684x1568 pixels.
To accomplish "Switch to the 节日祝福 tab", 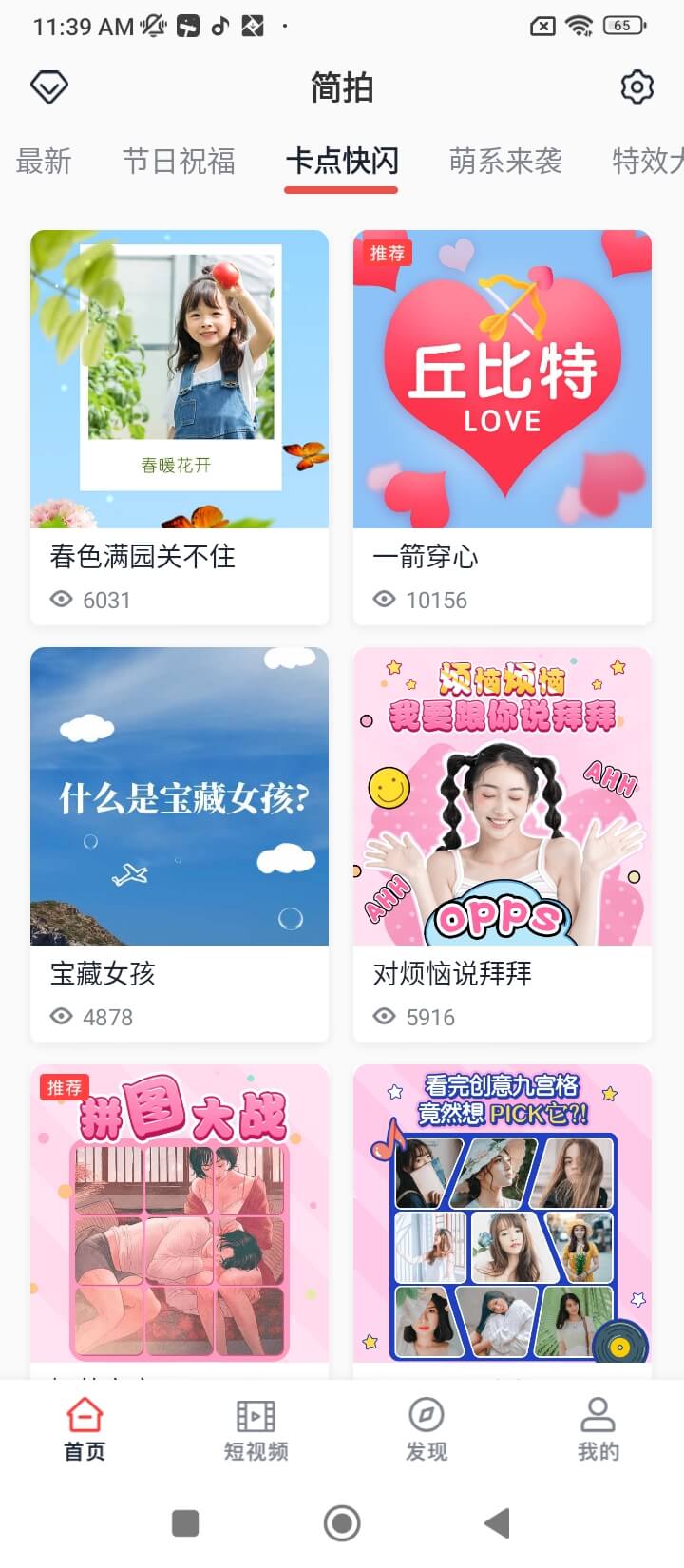I will click(x=179, y=162).
